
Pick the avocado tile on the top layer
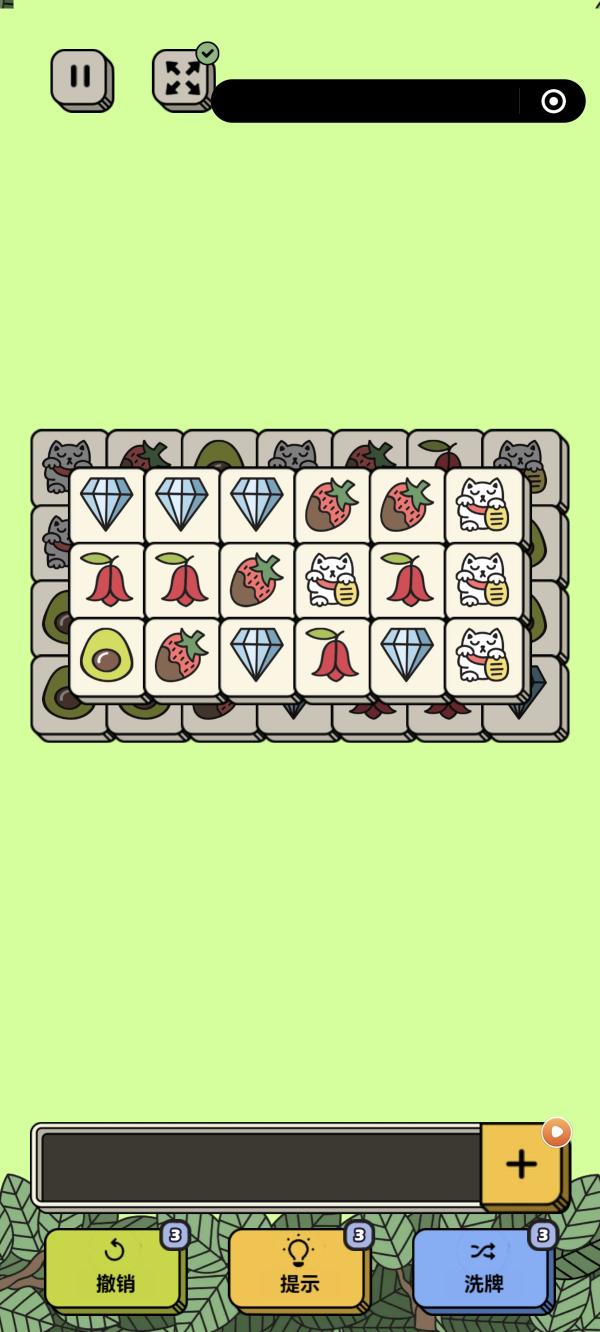coord(107,656)
